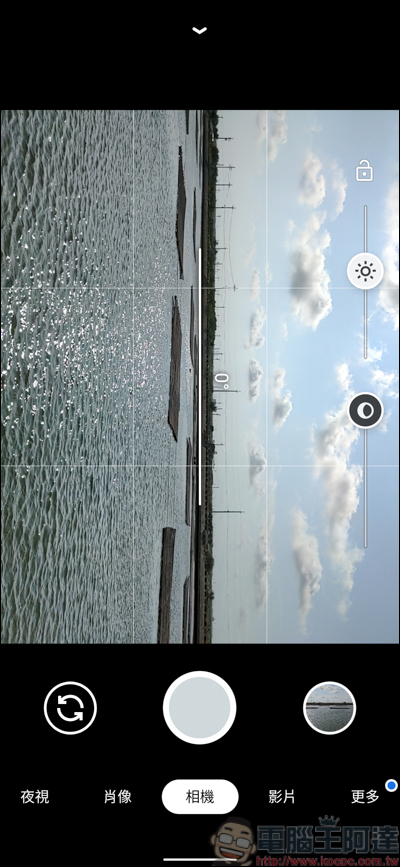Tap the exposure lock icon

pos(364,170)
